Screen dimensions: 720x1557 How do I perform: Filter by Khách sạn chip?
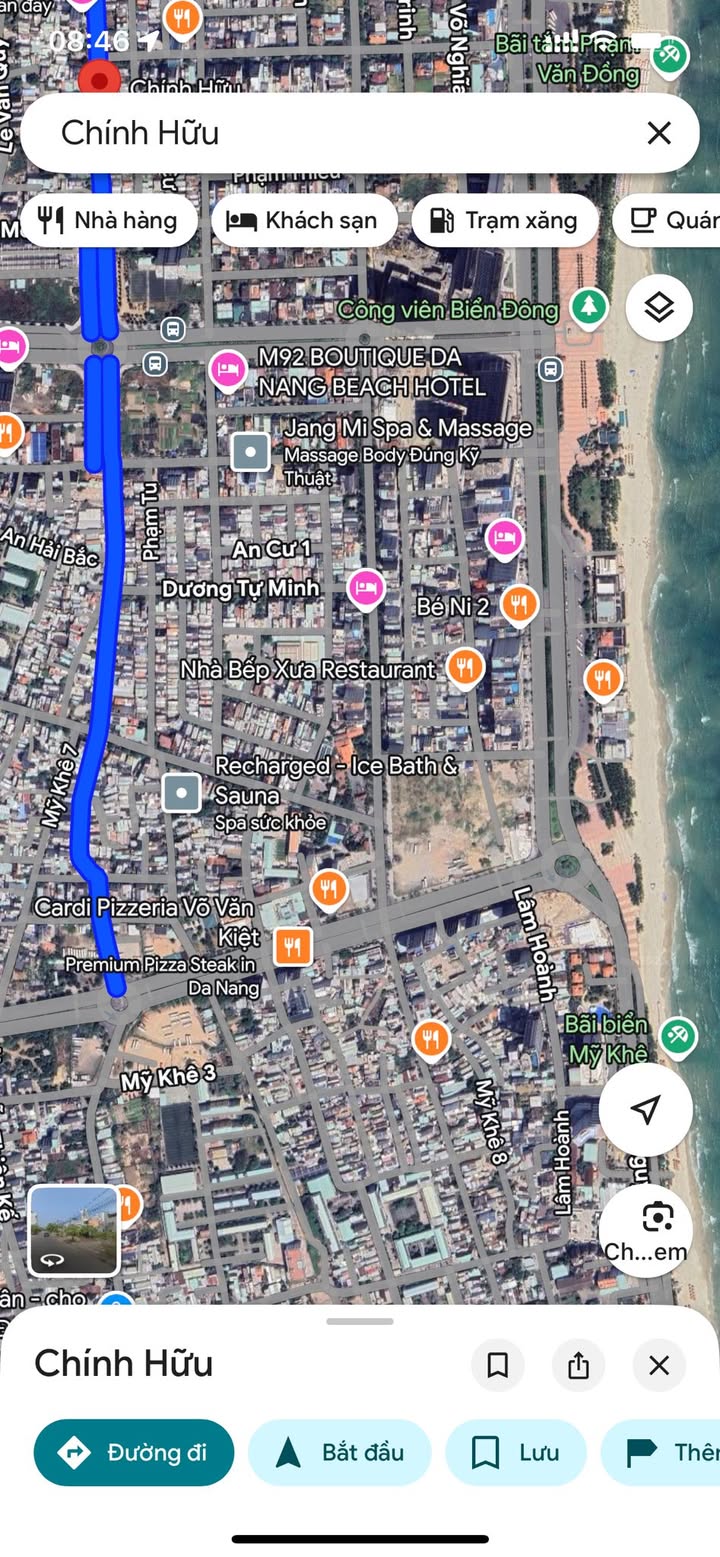pyautogui.click(x=303, y=220)
